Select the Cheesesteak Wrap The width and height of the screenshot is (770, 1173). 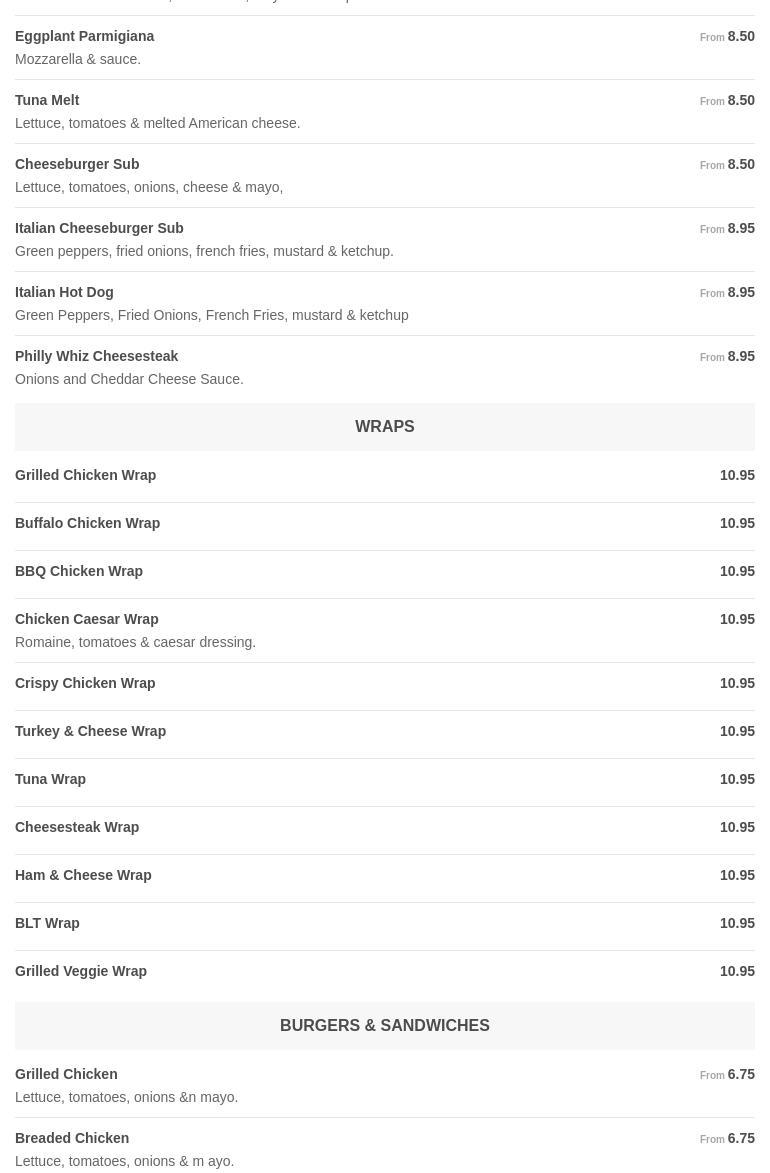pyautogui.click(x=77, y=828)
